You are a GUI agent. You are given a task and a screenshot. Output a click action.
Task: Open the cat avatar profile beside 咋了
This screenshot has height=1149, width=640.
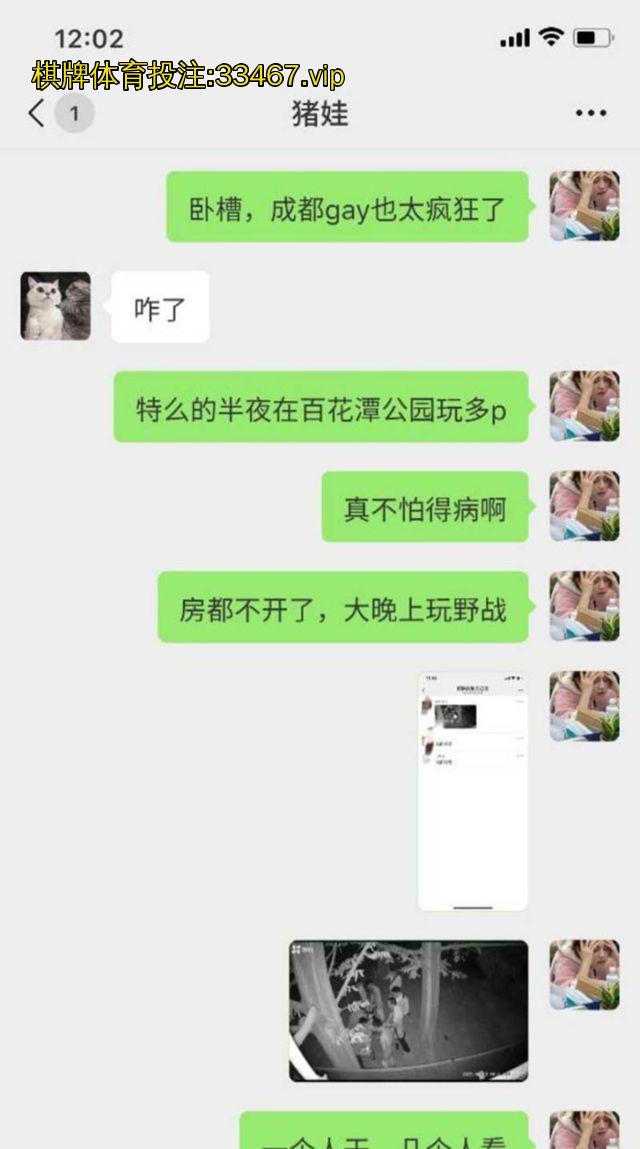(x=56, y=306)
